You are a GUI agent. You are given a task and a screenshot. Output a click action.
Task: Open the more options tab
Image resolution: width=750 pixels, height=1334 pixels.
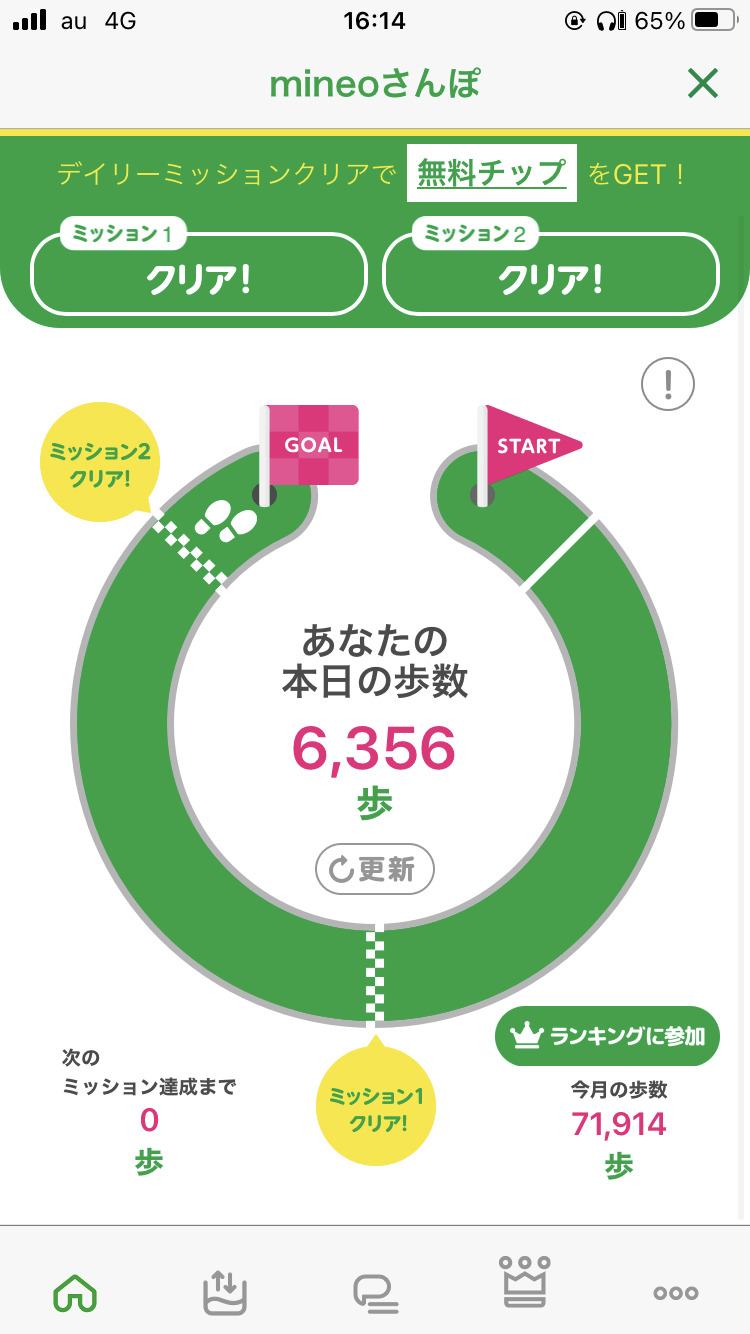pos(676,1293)
